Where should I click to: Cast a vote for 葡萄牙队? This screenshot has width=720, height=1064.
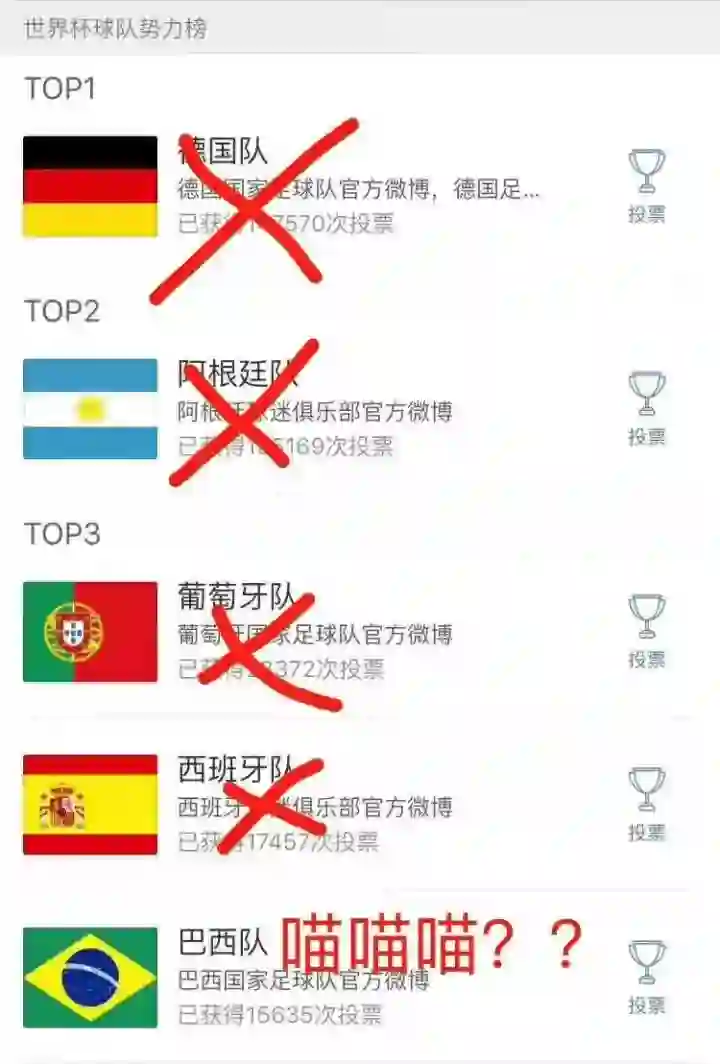[646, 631]
